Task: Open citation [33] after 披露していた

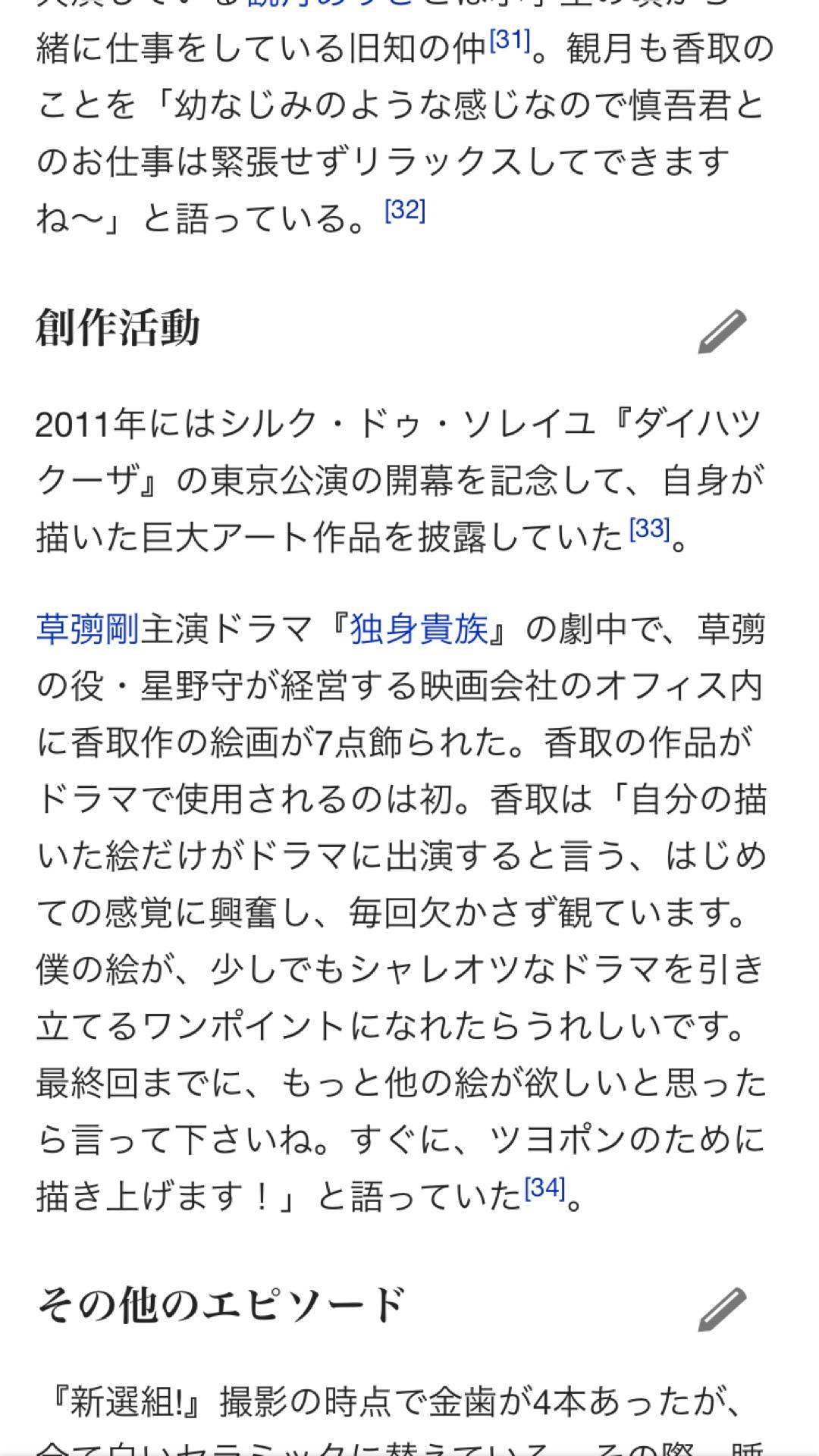Action: pos(649,531)
